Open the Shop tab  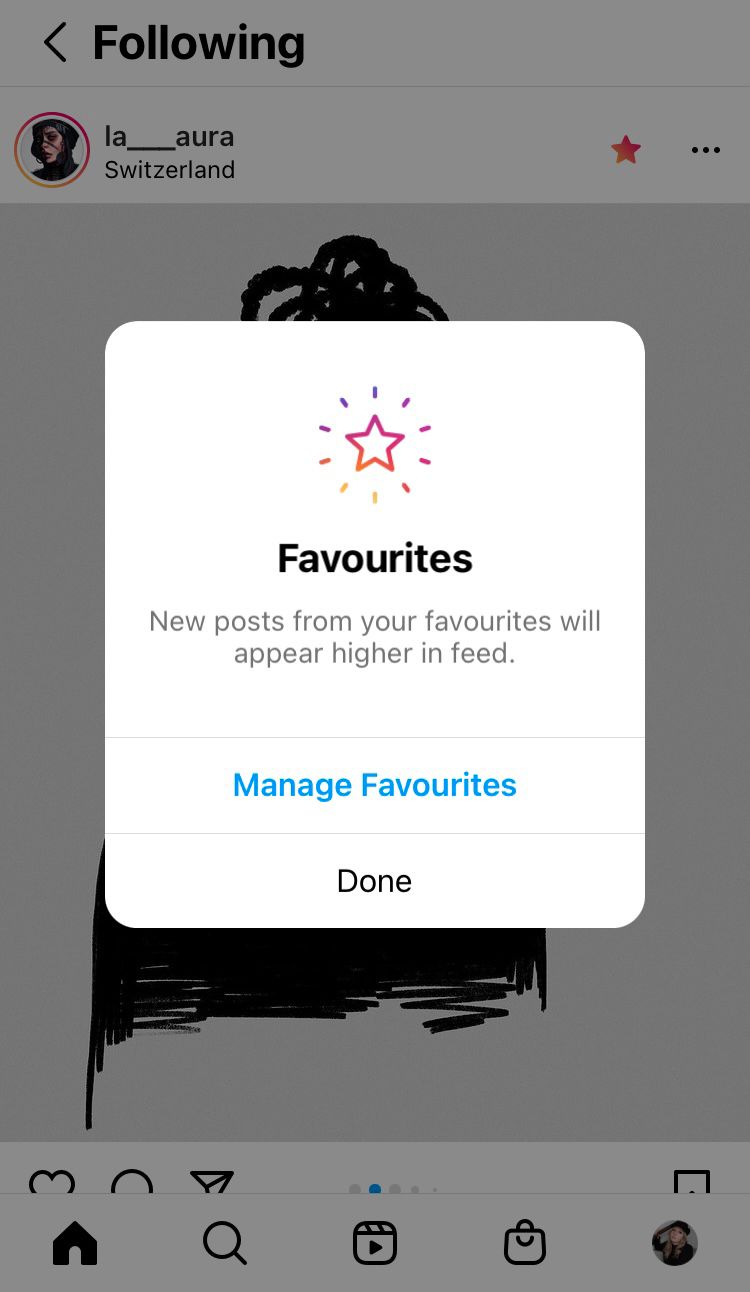[x=525, y=1243]
